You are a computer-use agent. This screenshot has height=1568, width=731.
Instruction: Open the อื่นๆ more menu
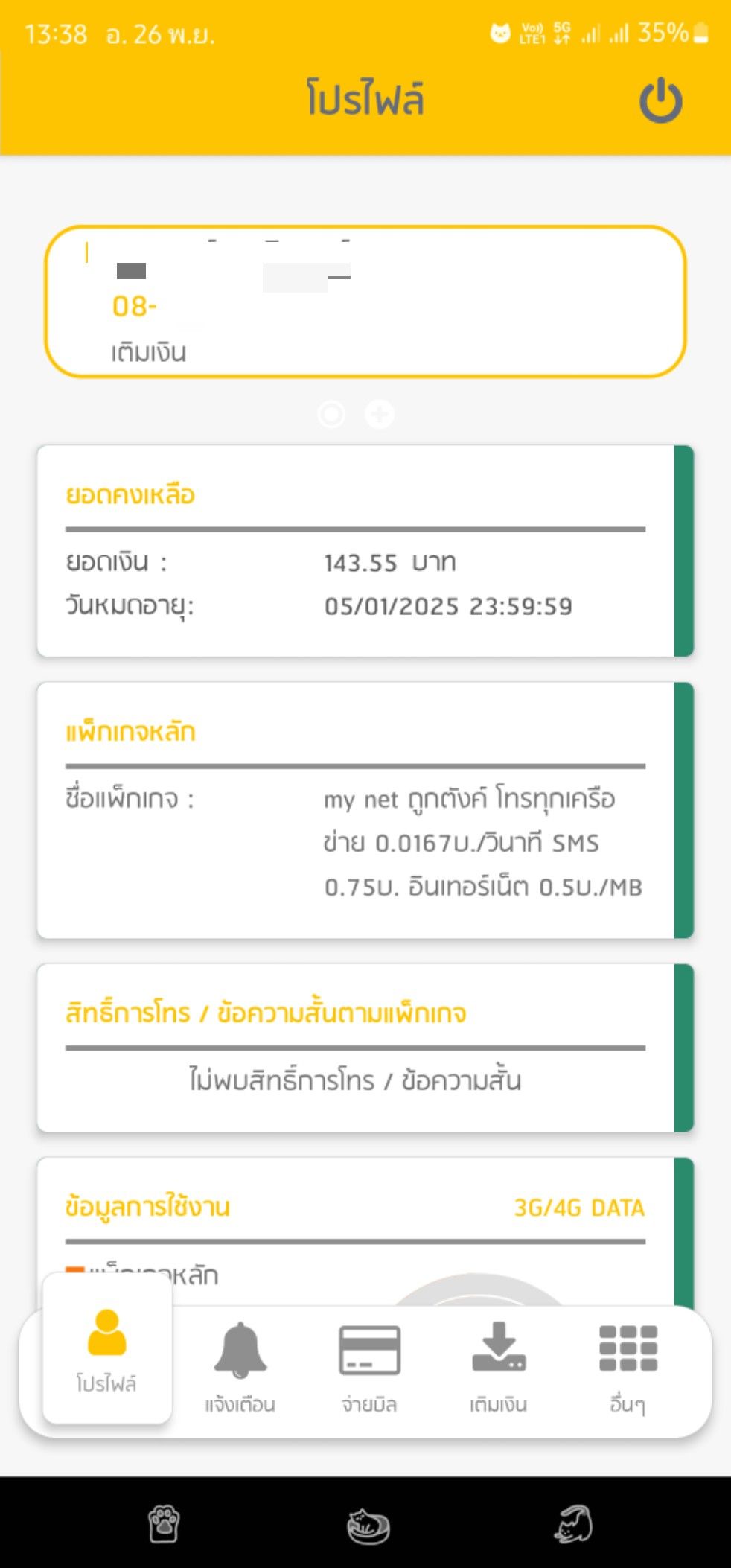[628, 1368]
